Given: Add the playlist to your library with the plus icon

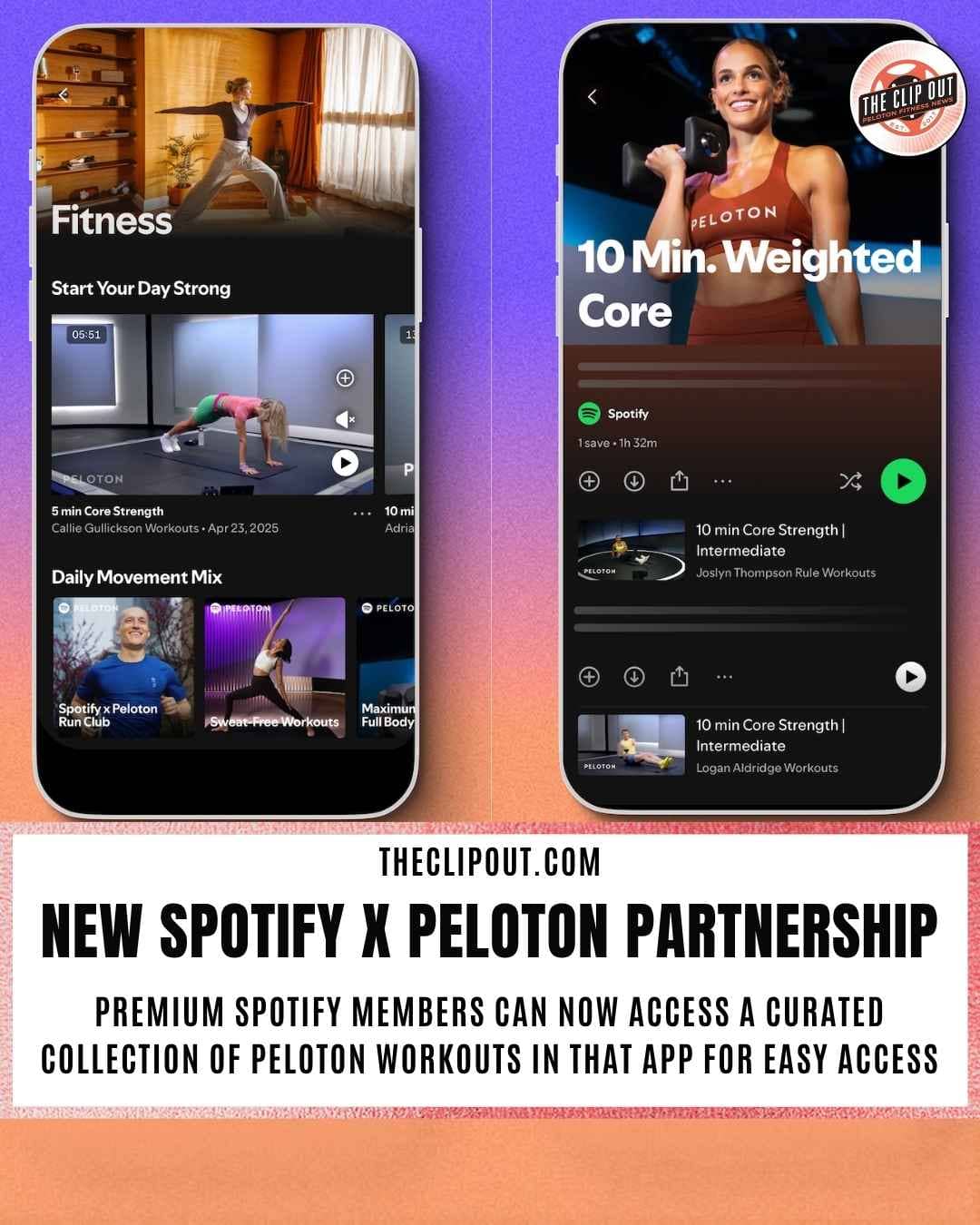Looking at the screenshot, I should (590, 481).
